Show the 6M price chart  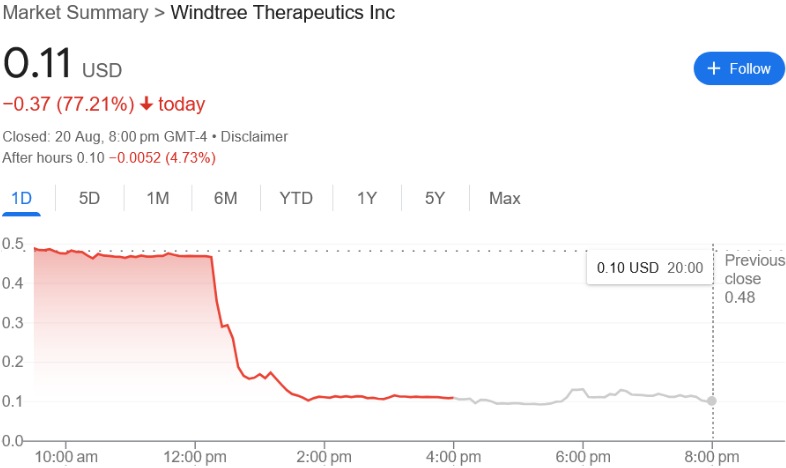(x=225, y=198)
